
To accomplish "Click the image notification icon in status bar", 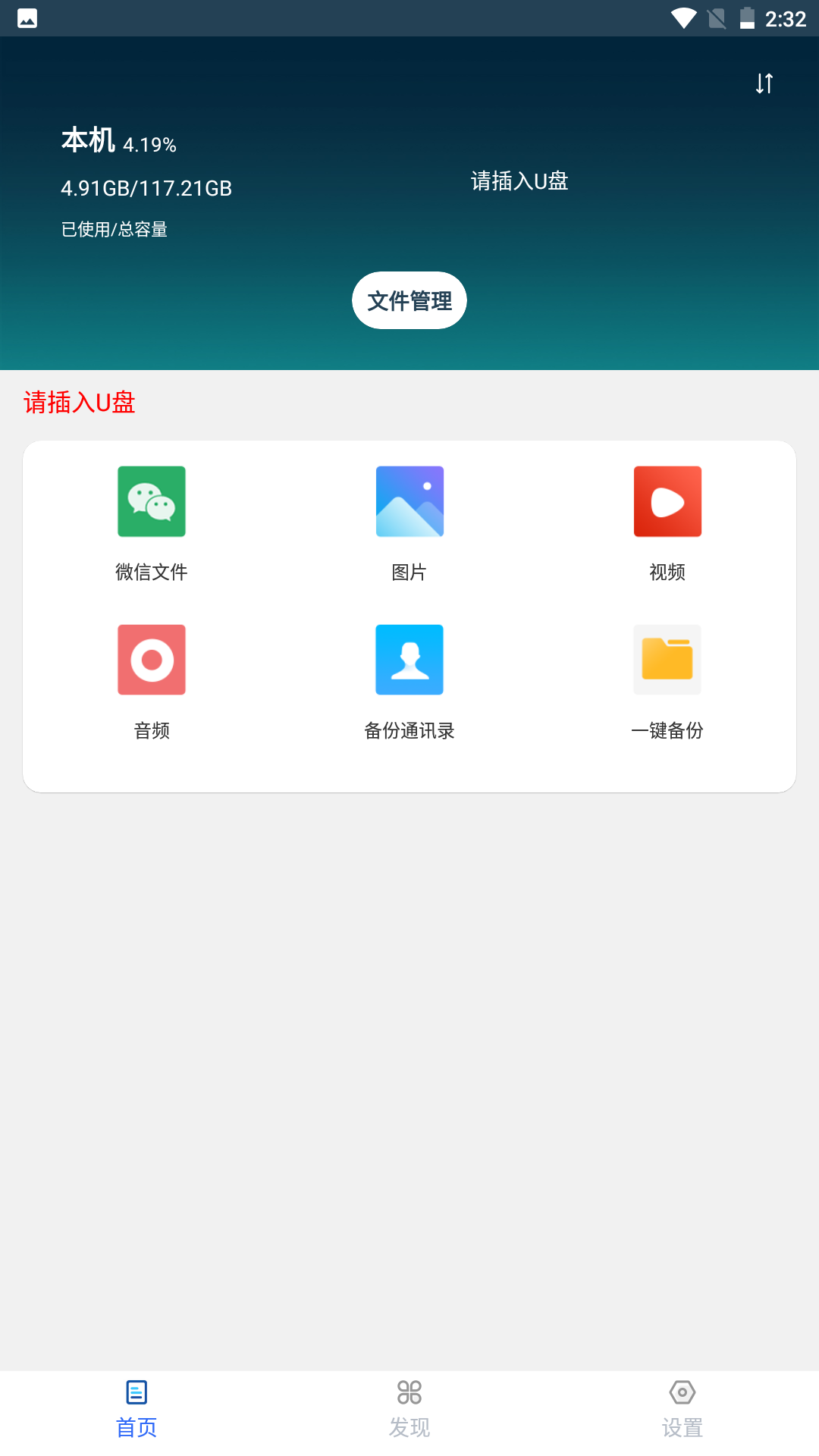I will click(x=29, y=18).
